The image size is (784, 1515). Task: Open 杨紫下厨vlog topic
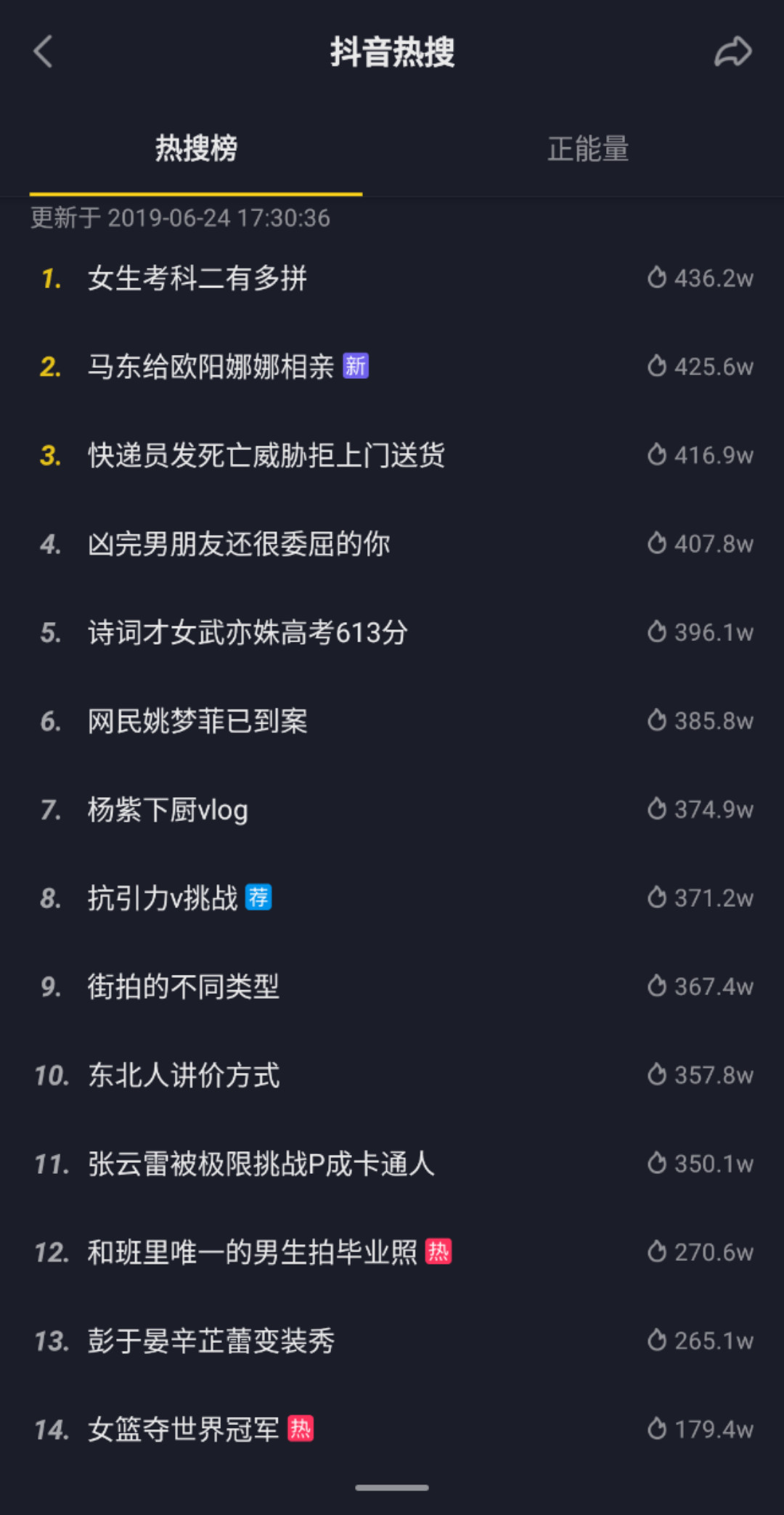pyautogui.click(x=392, y=809)
